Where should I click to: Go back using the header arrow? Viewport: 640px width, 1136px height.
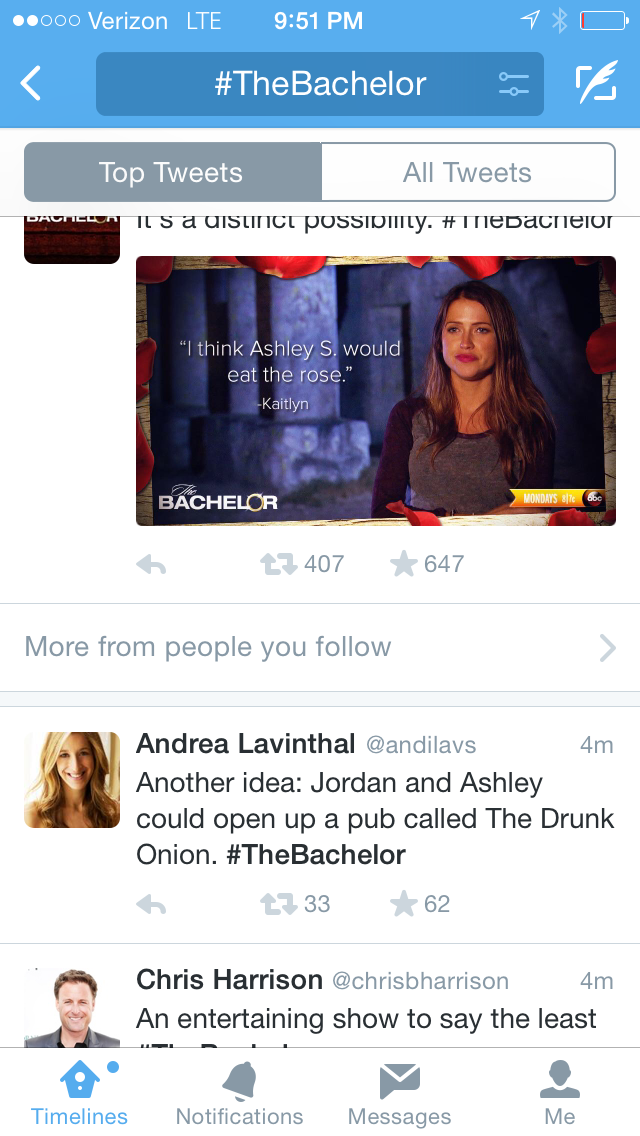point(32,84)
